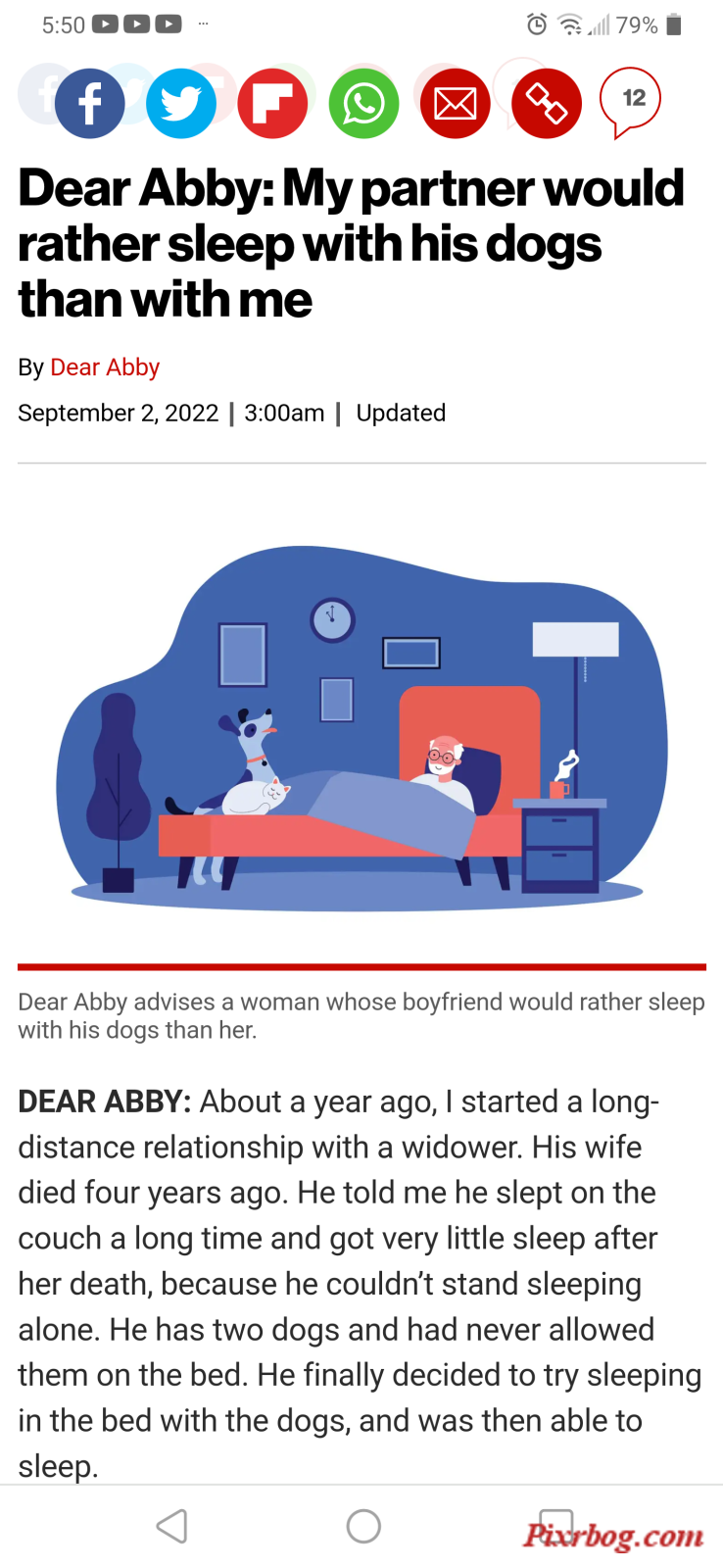Go back with system back button
This screenshot has height=1568, width=723.
[x=172, y=1526]
